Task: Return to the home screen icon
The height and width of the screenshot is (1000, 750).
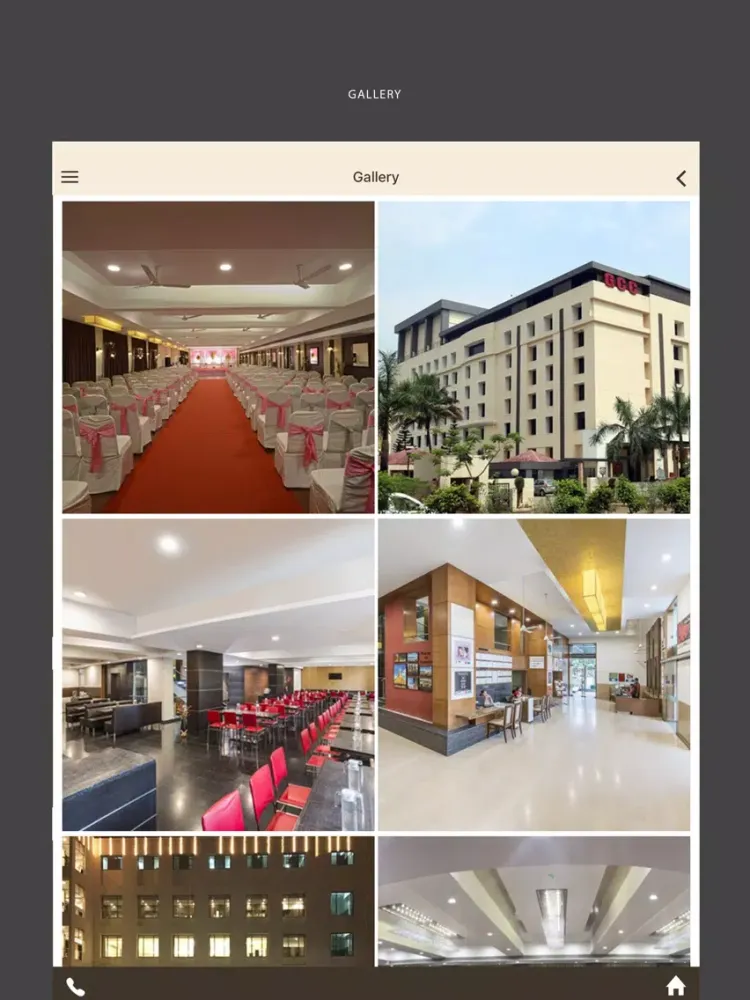Action: click(x=676, y=986)
